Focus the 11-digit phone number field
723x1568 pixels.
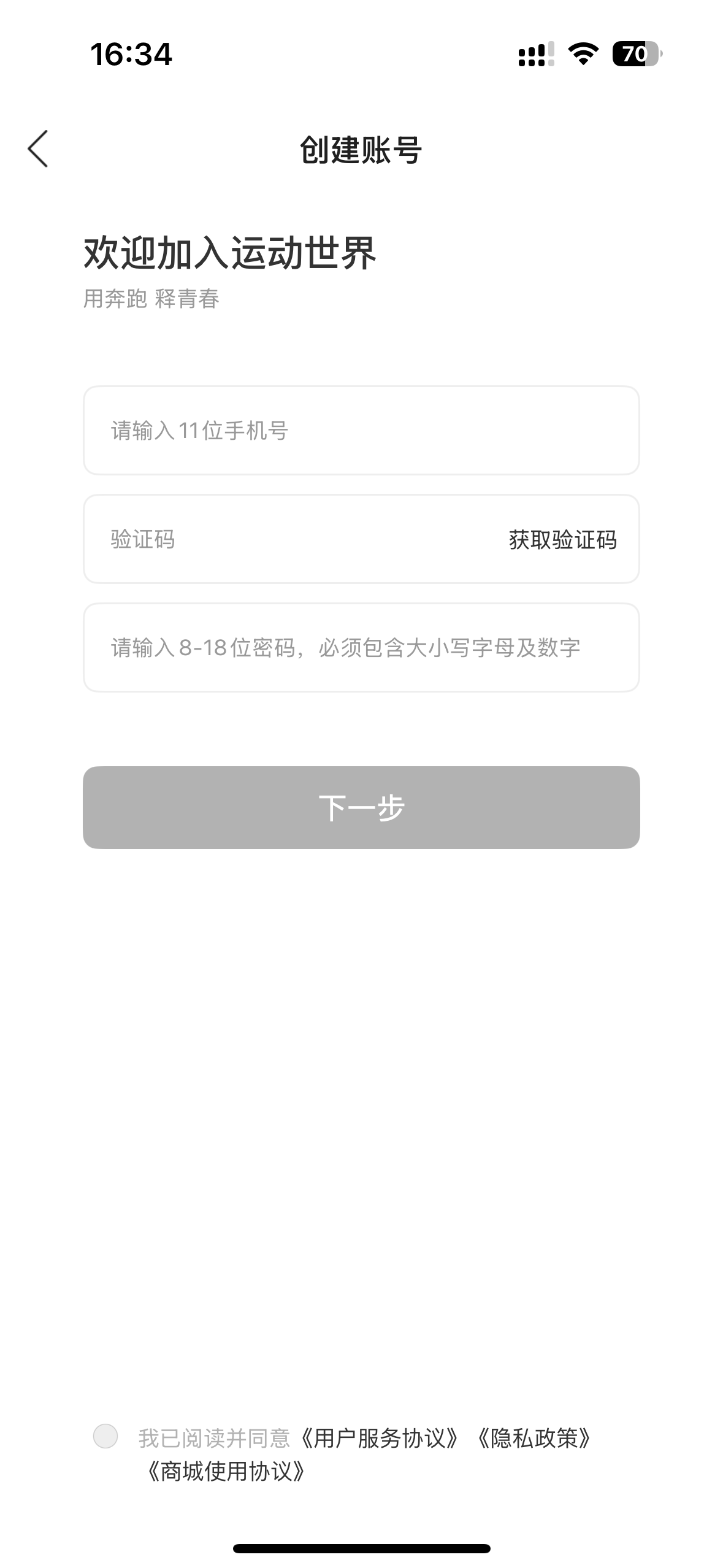point(361,430)
